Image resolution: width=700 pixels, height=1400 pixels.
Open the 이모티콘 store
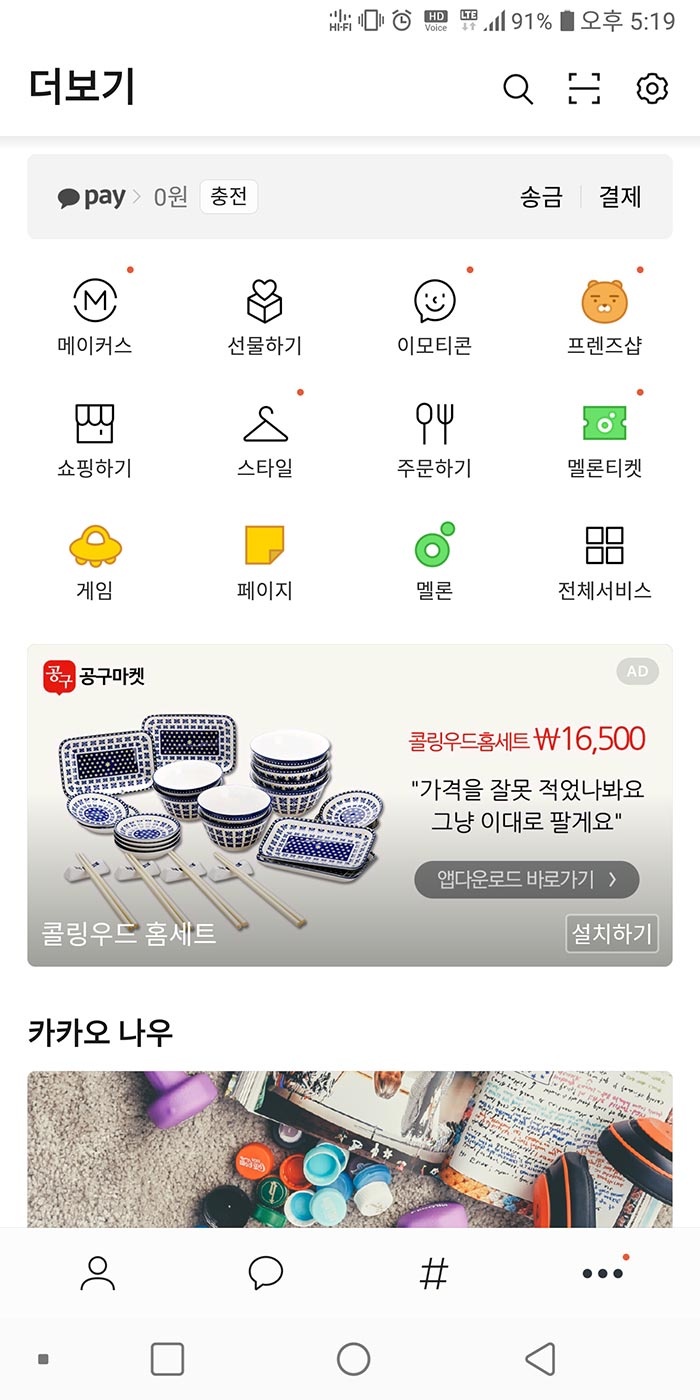435,314
